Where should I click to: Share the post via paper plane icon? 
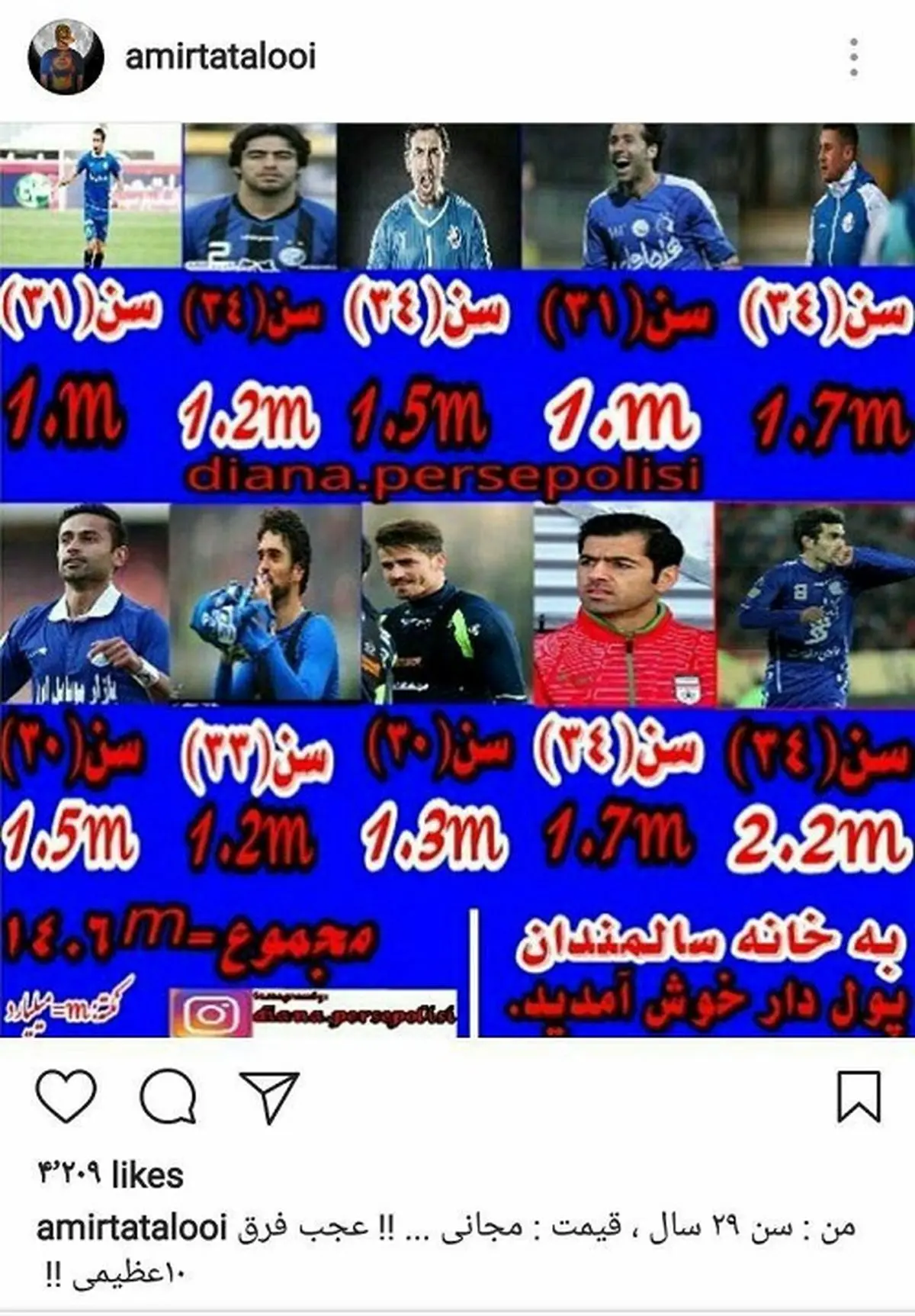click(268, 1097)
